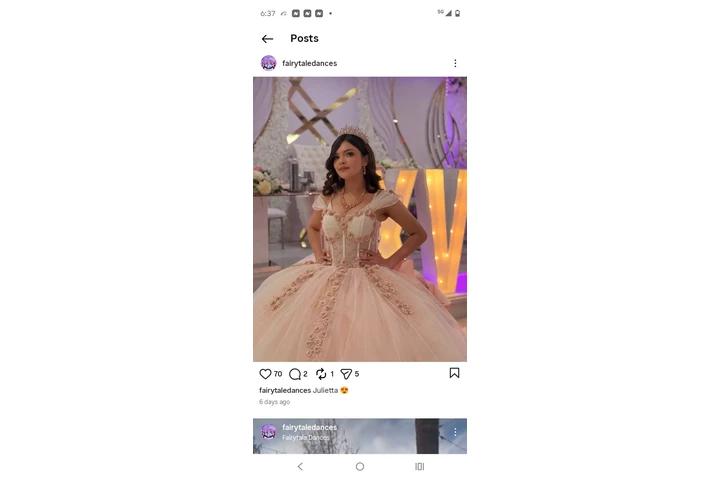Open recent apps from the navigation bar
Viewport: 720px width, 480px height.
pyautogui.click(x=420, y=466)
